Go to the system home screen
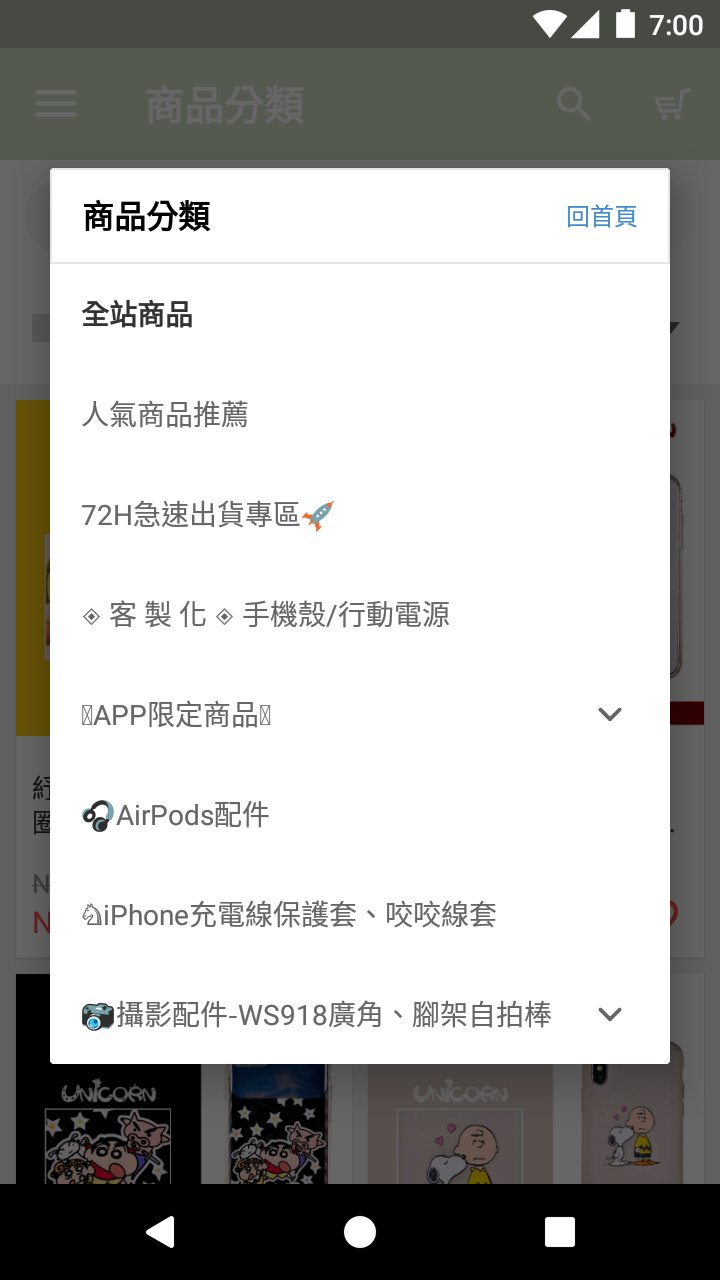 pyautogui.click(x=360, y=1232)
